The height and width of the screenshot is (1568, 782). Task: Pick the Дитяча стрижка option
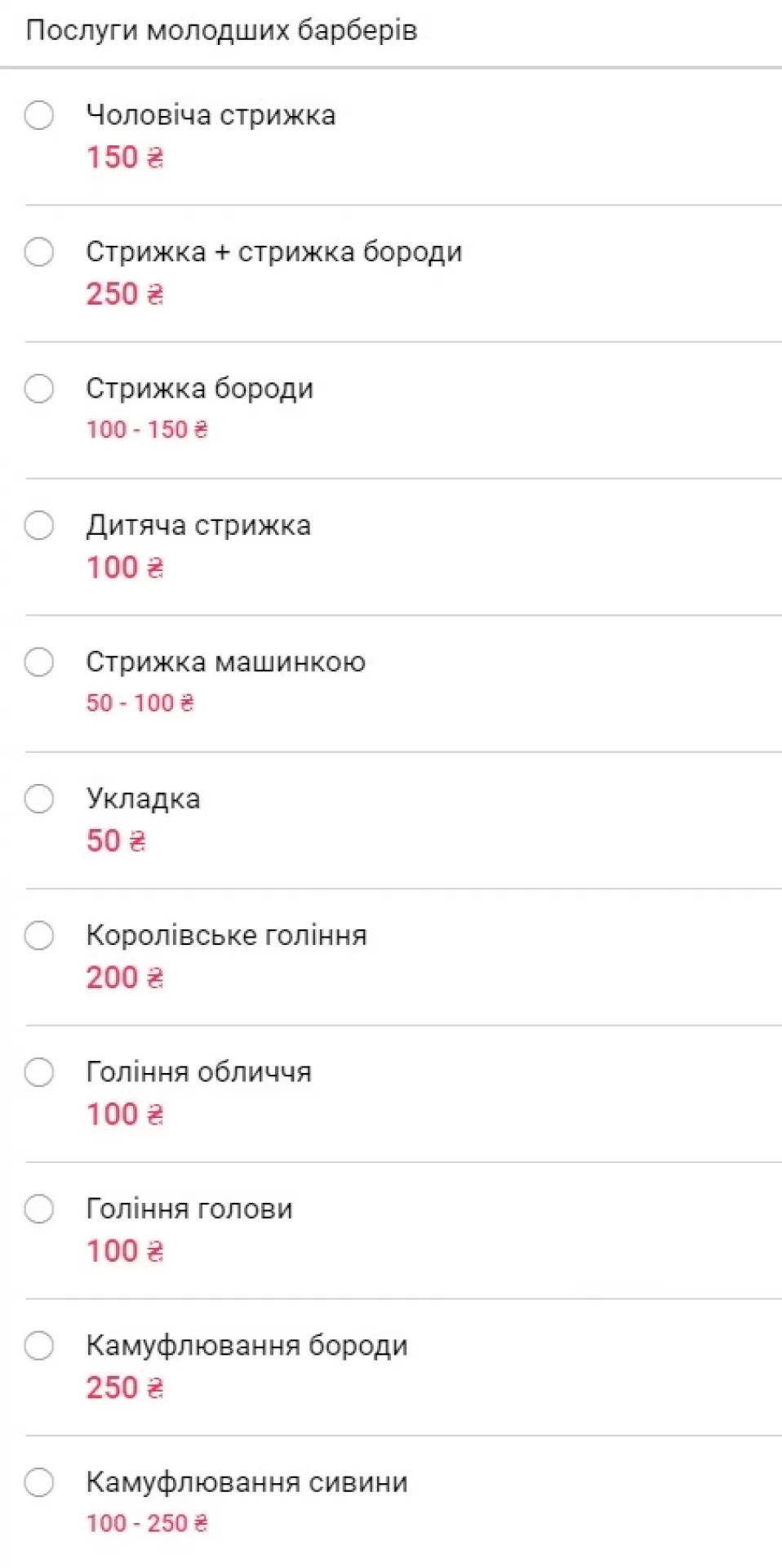[x=39, y=525]
